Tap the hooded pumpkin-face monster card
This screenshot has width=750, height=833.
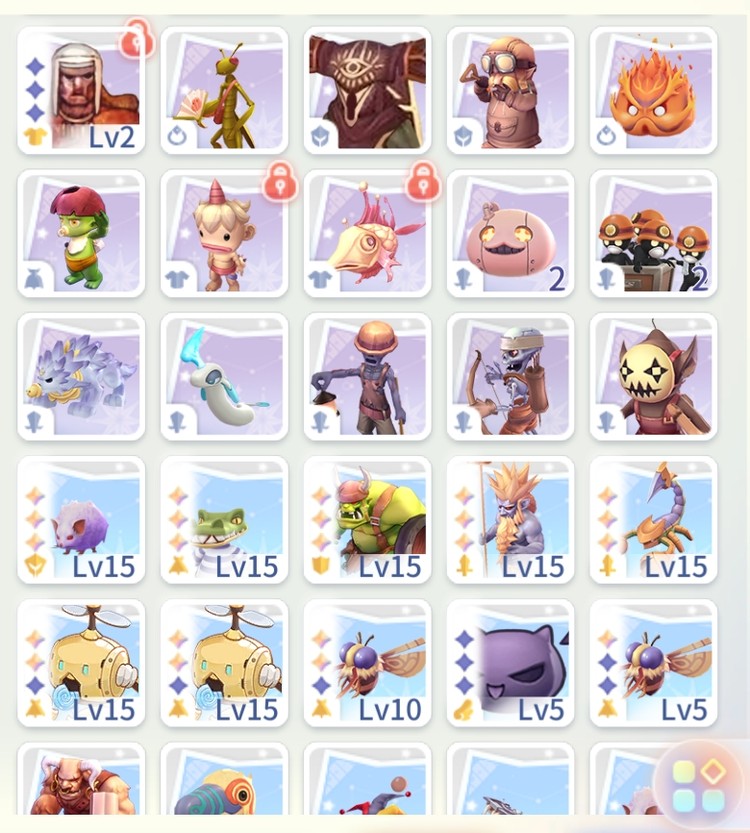coord(653,377)
